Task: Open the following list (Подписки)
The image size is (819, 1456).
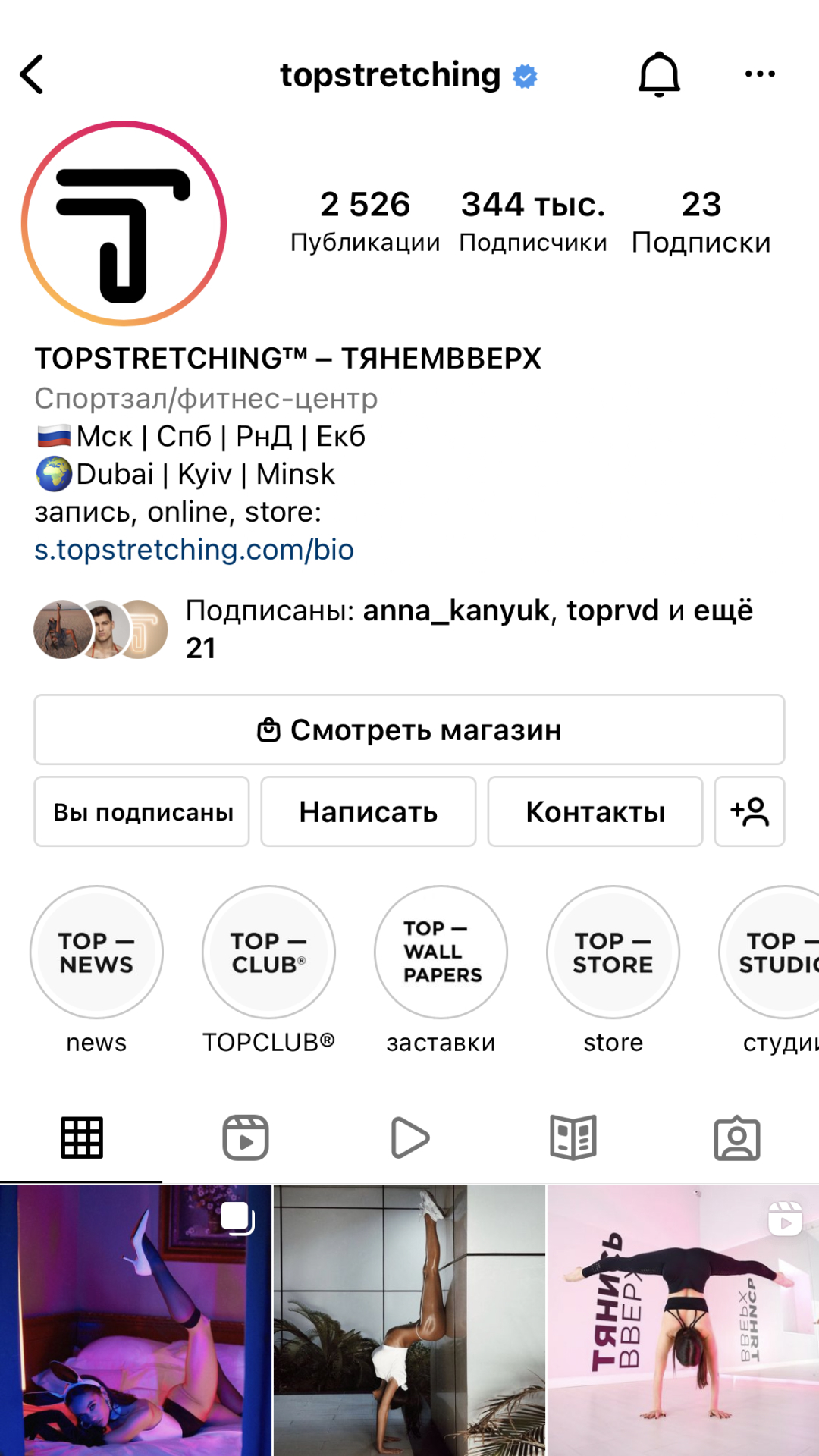Action: tap(701, 220)
